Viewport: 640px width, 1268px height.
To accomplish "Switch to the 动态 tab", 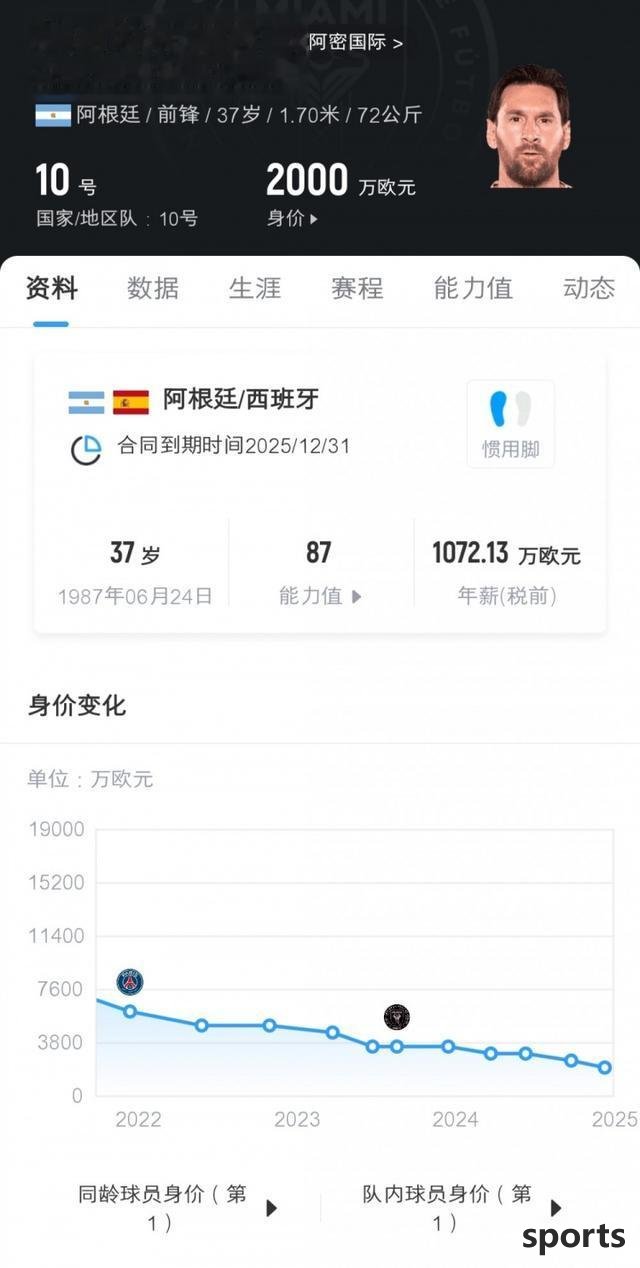I will 589,288.
